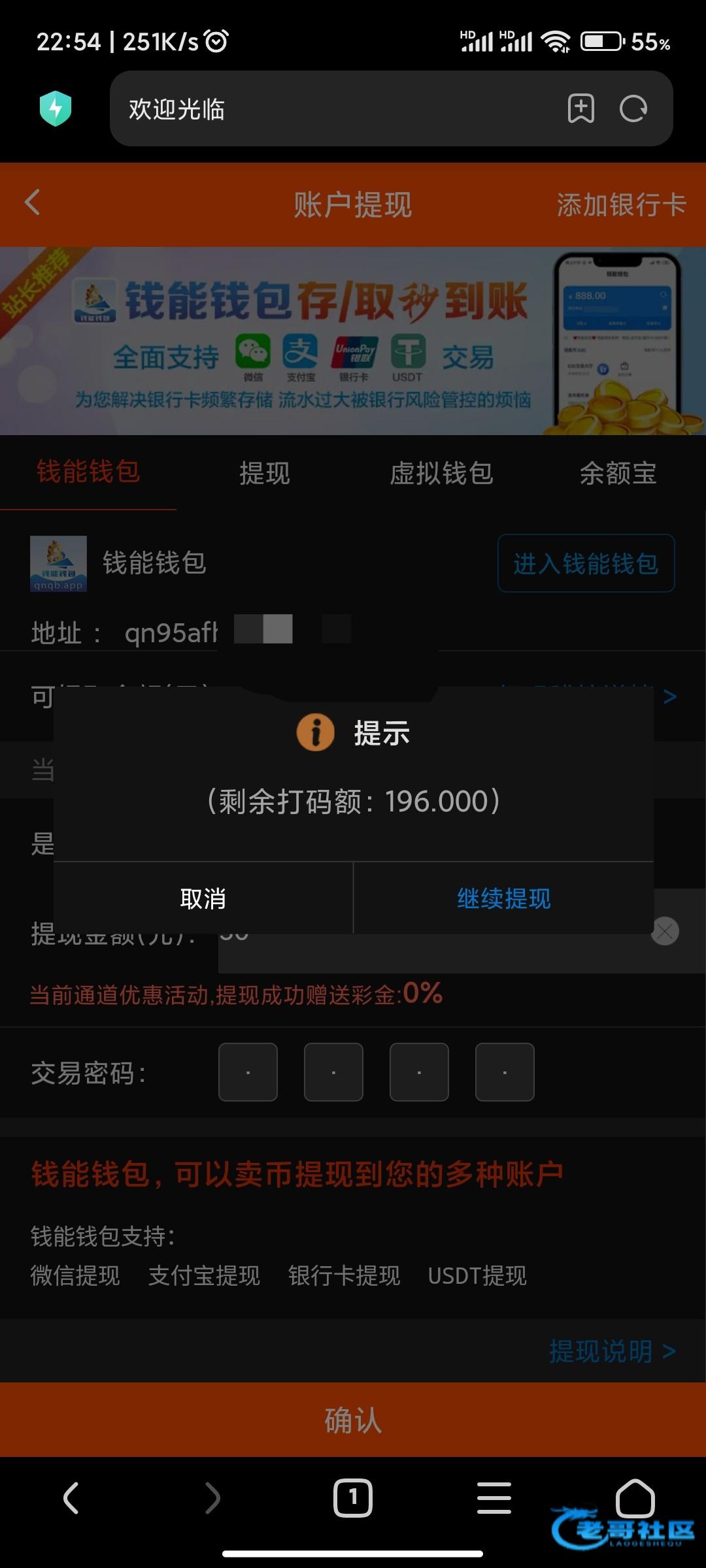Tap 进入钱能钱包 button
Viewport: 706px width, 1568px height.
coord(586,563)
